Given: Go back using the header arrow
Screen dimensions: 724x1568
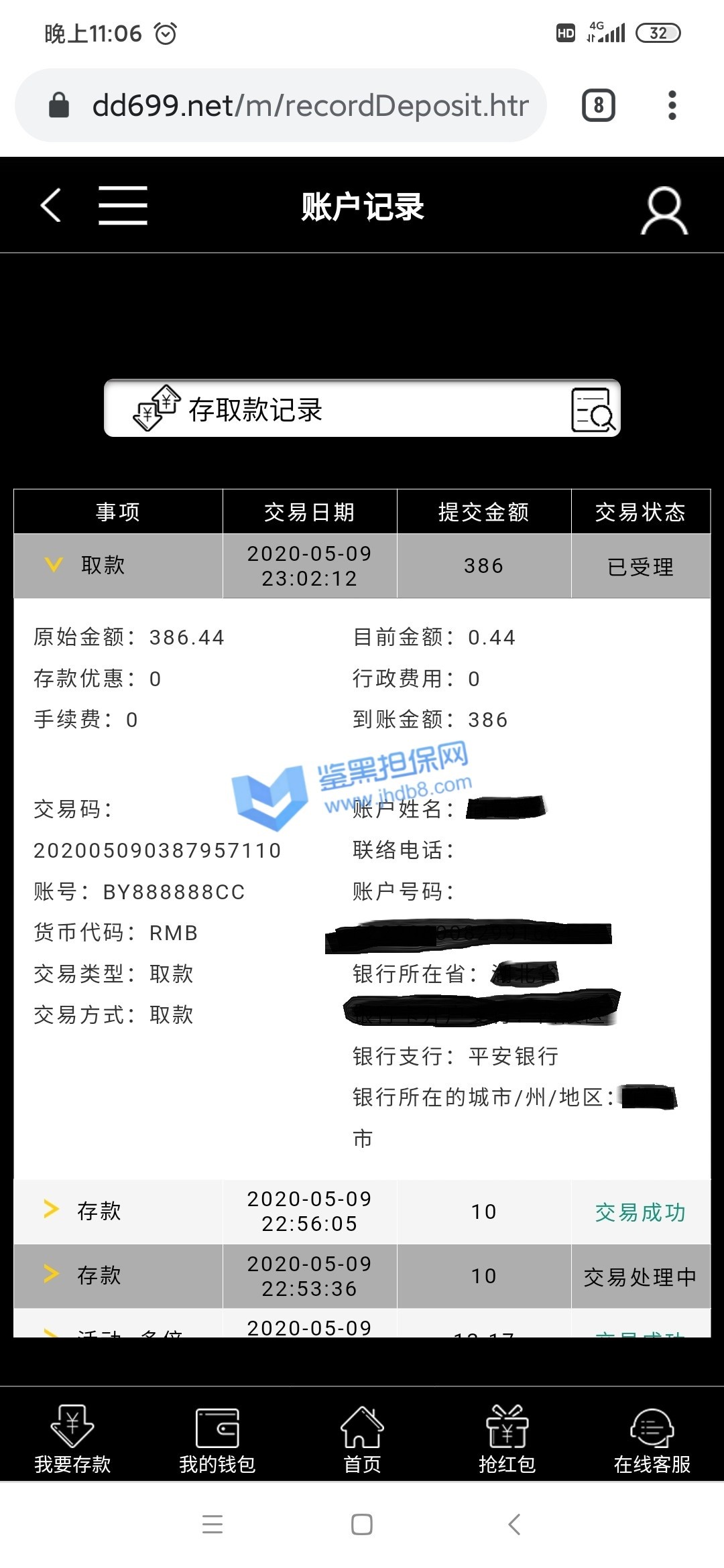Looking at the screenshot, I should 51,205.
